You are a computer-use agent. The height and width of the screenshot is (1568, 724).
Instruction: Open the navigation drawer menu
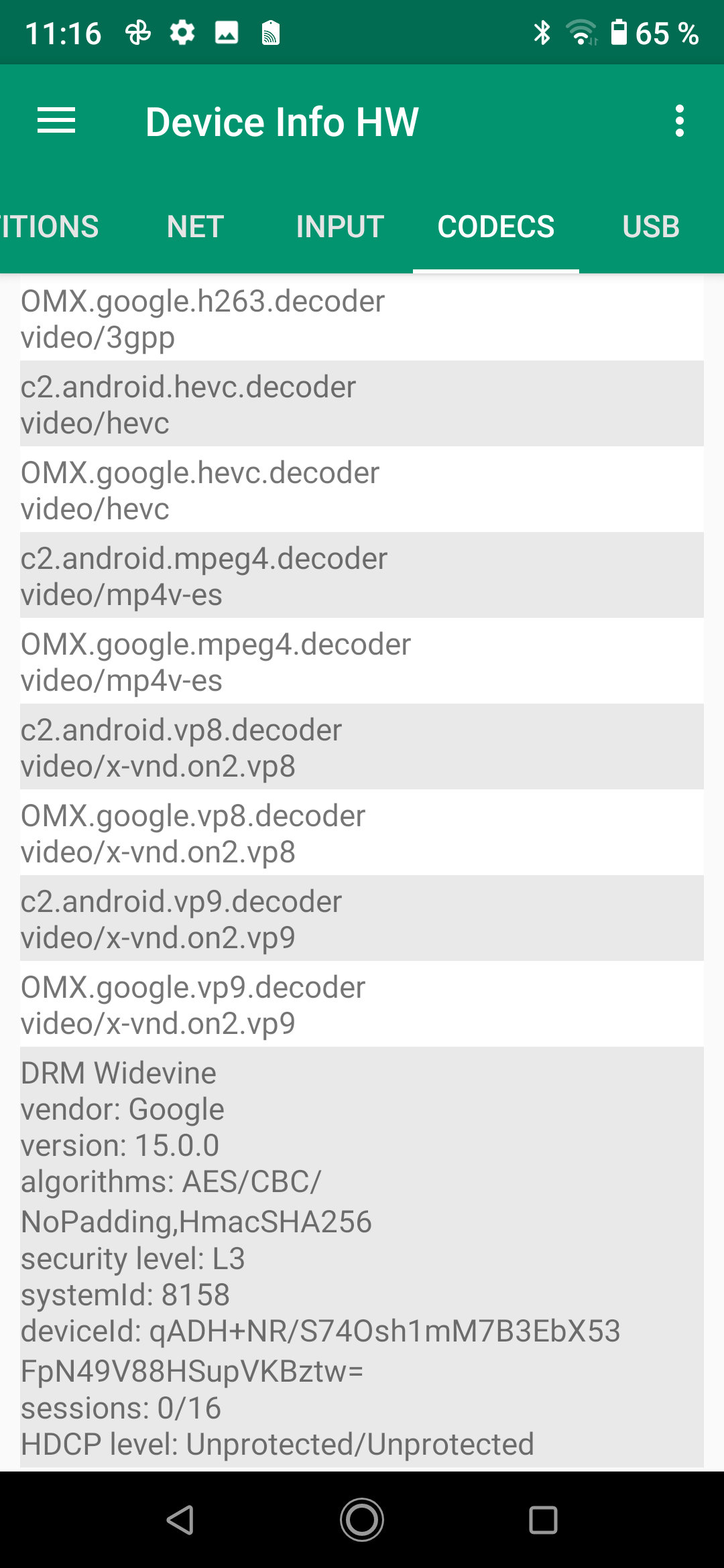[x=56, y=121]
